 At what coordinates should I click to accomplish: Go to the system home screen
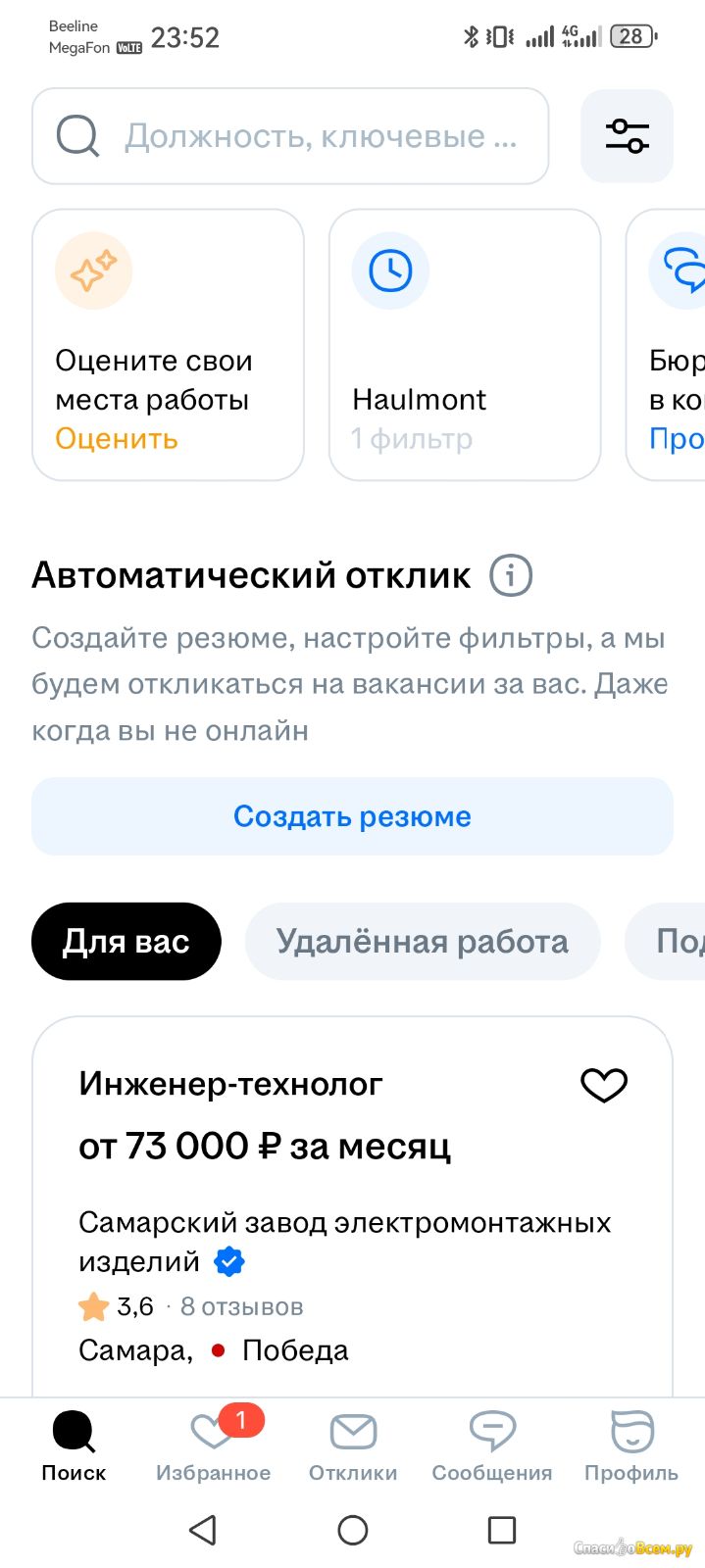353,1530
